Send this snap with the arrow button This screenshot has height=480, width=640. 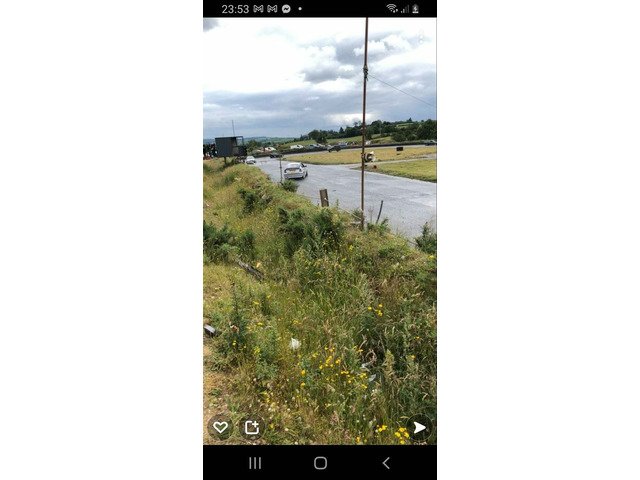[419, 427]
